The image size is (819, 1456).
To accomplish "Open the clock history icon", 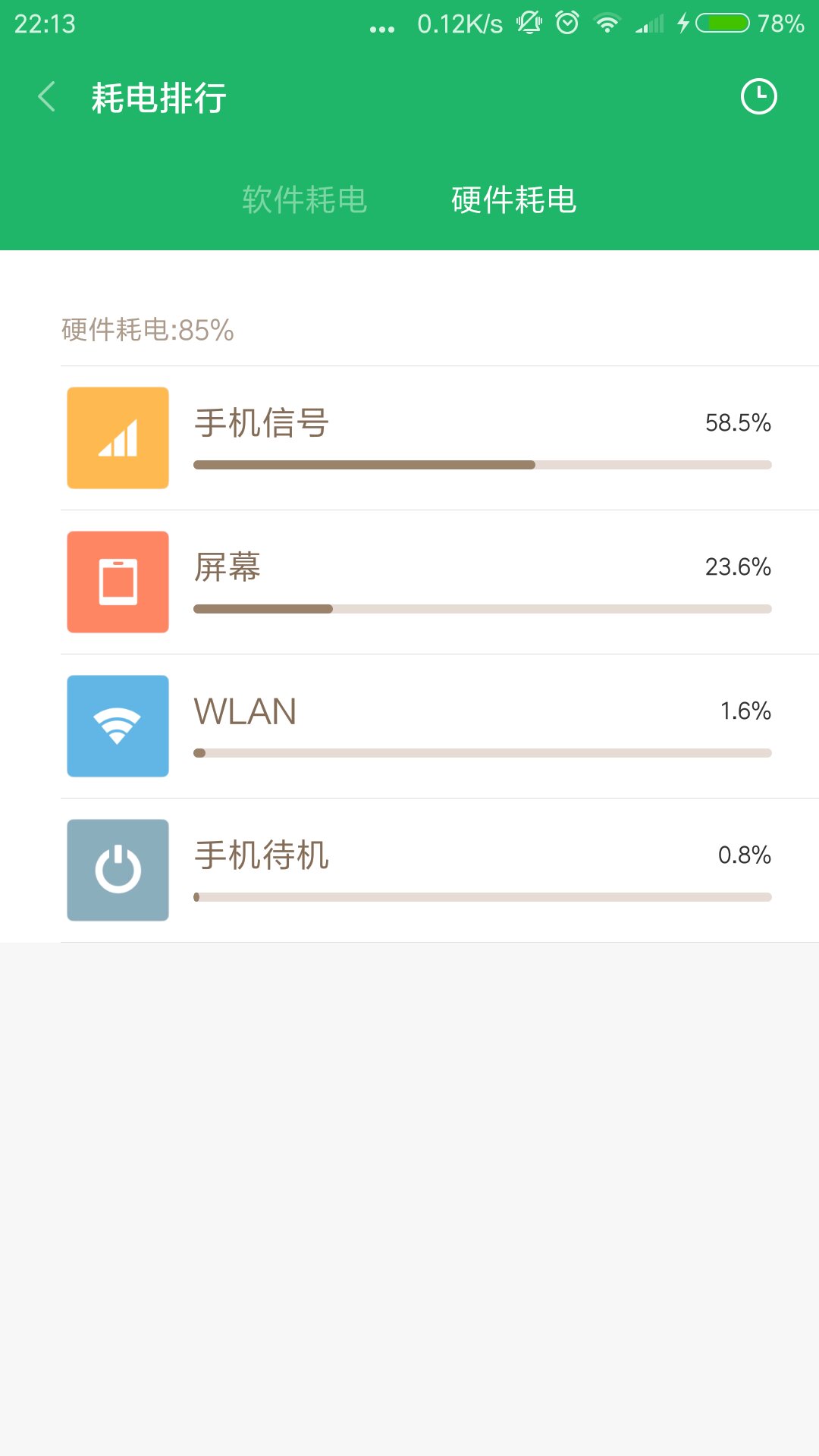I will point(758,97).
